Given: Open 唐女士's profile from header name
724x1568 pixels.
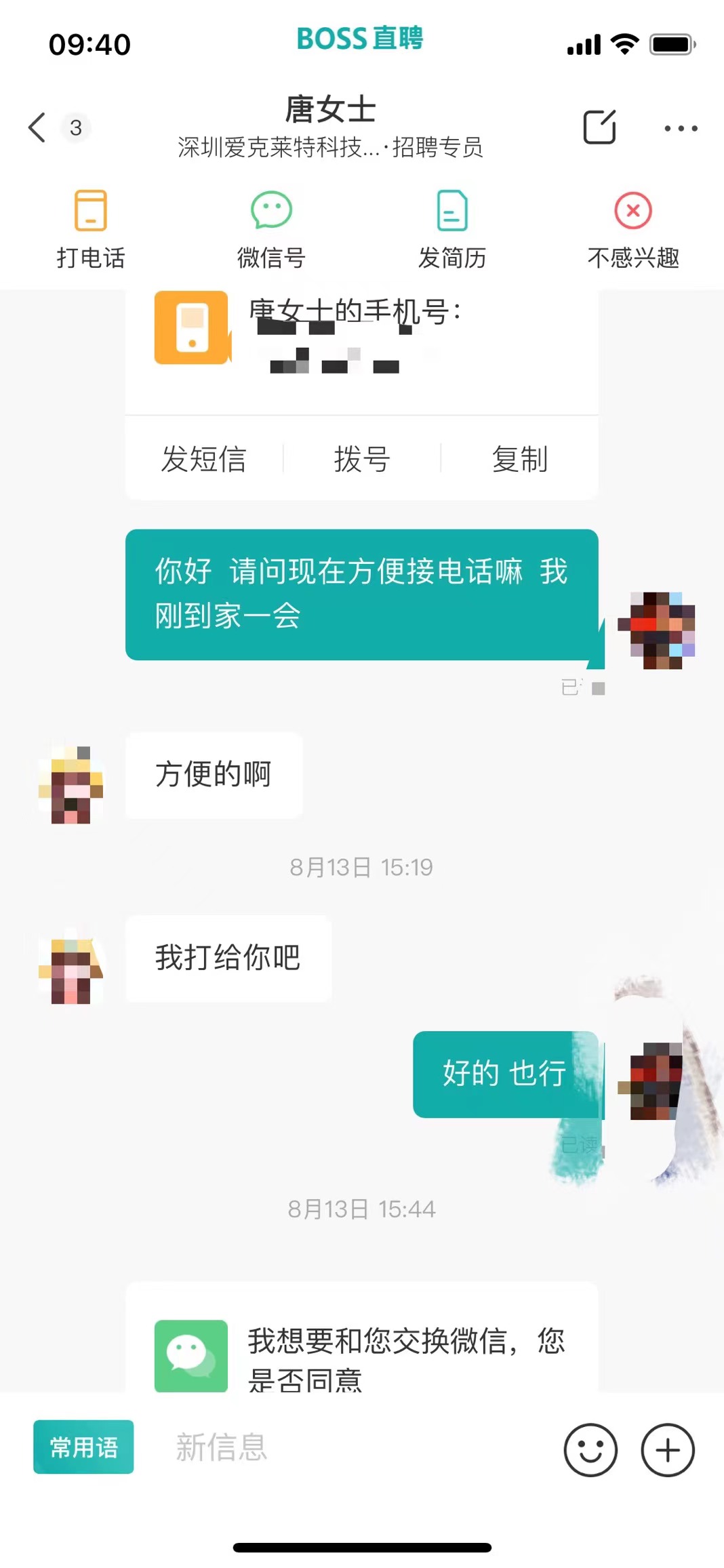Looking at the screenshot, I should 330,110.
